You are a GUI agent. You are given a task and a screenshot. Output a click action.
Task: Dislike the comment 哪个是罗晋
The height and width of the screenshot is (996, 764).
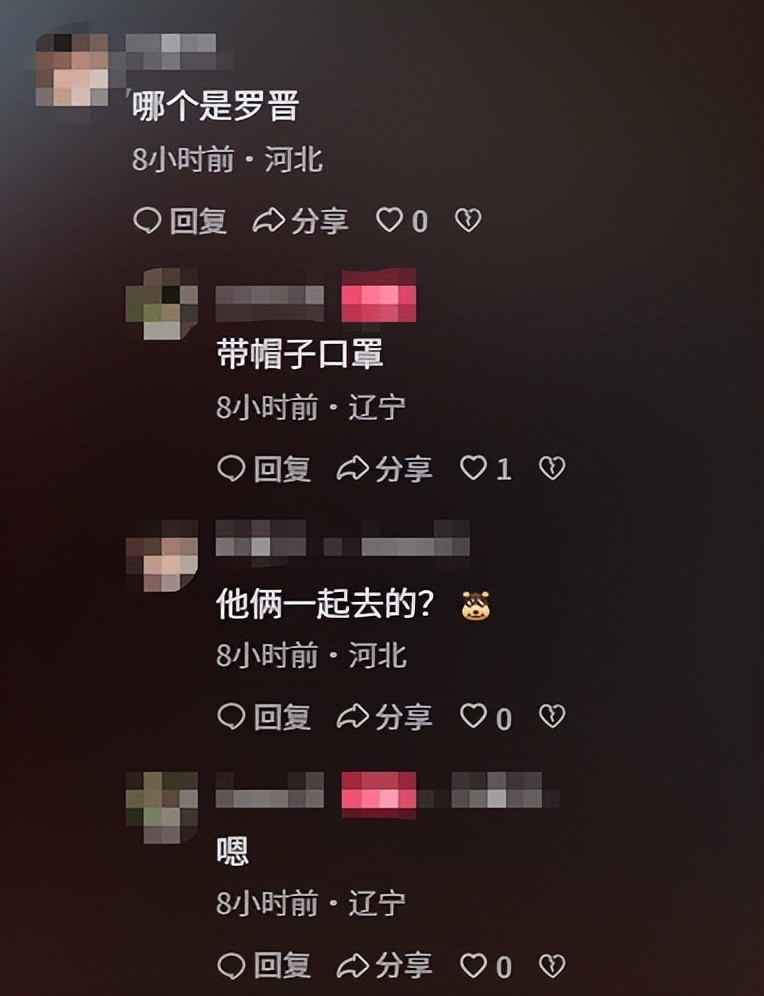[x=469, y=220]
